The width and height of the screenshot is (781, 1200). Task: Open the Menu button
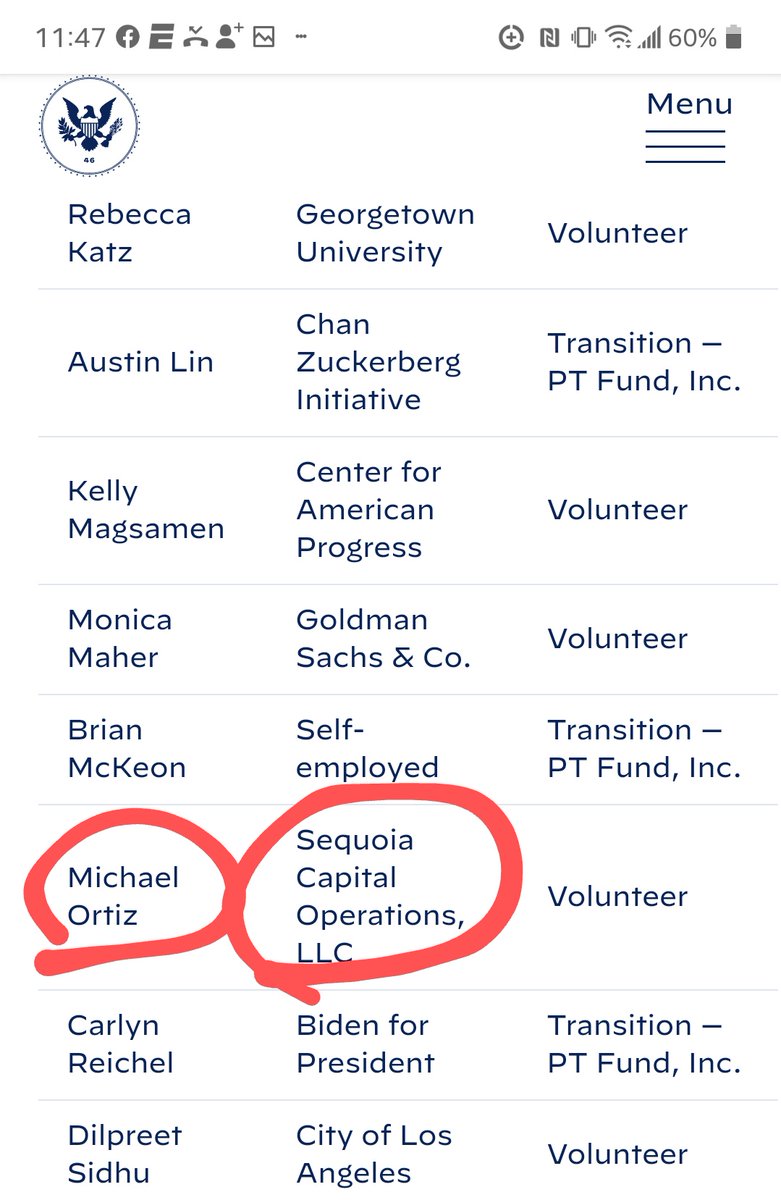pos(688,127)
